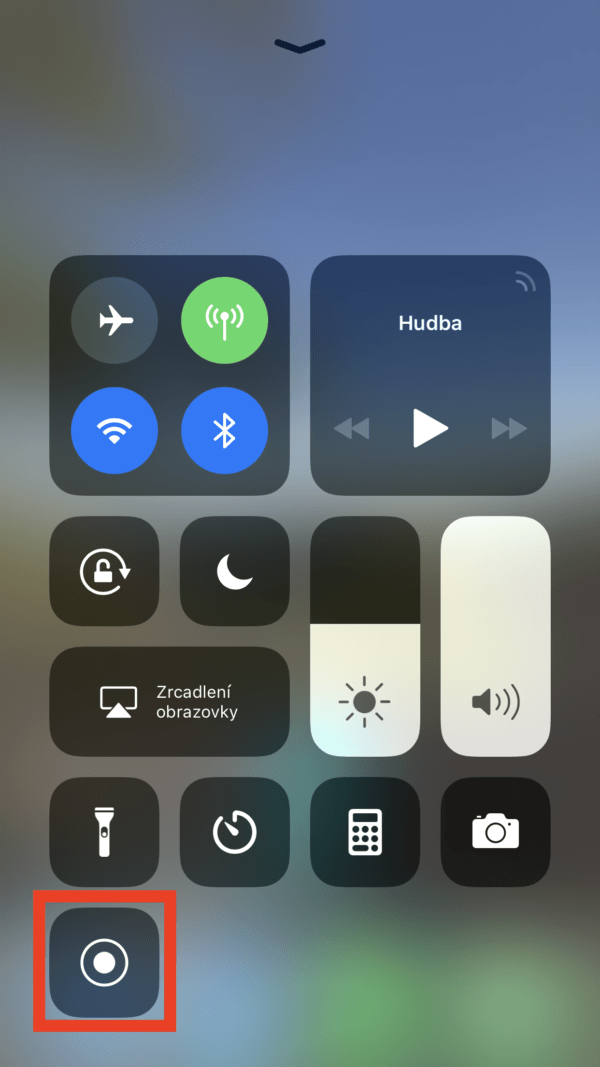Enable Do Not Disturb moon

click(235, 571)
